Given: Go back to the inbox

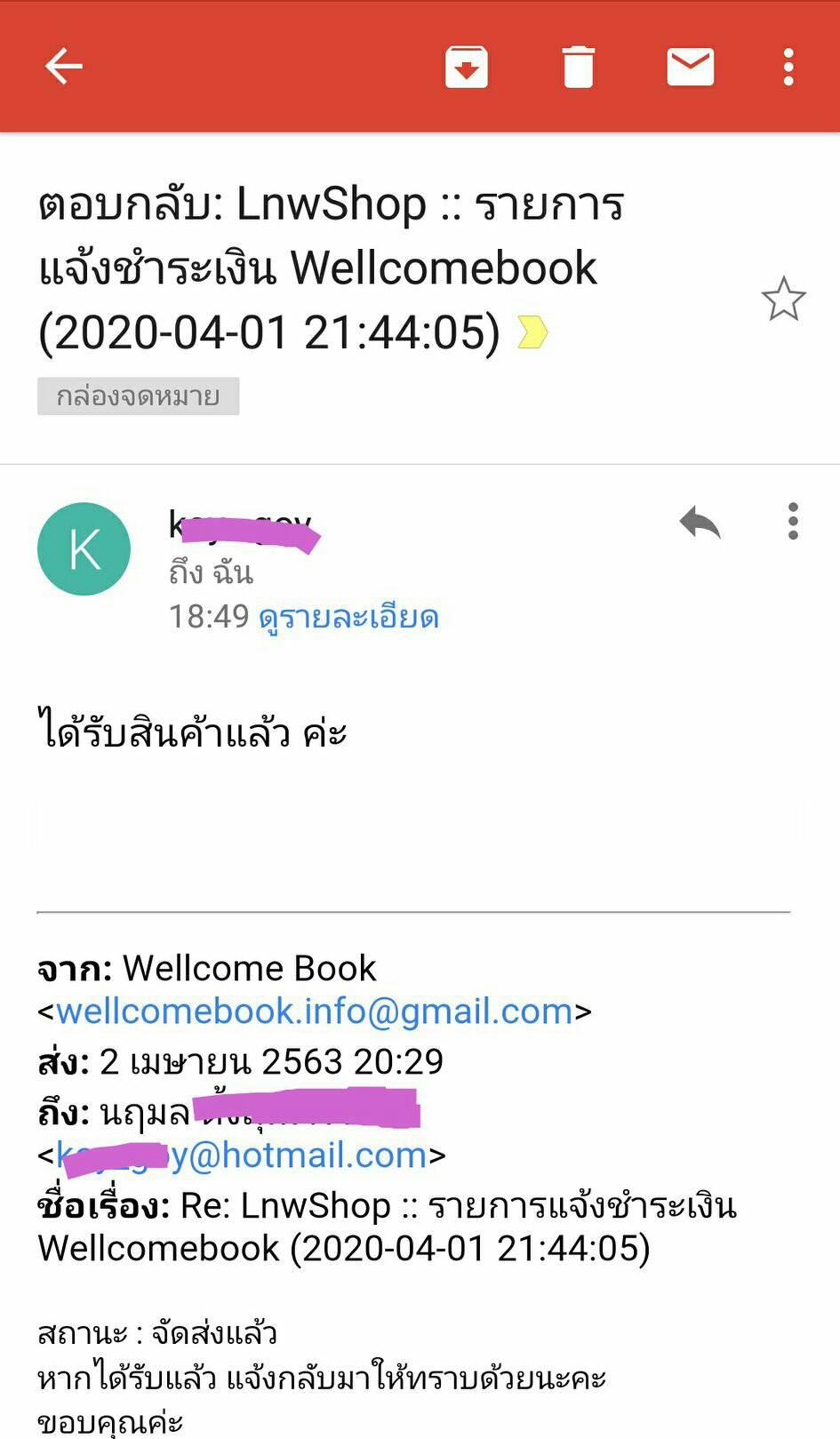Looking at the screenshot, I should pos(63,67).
